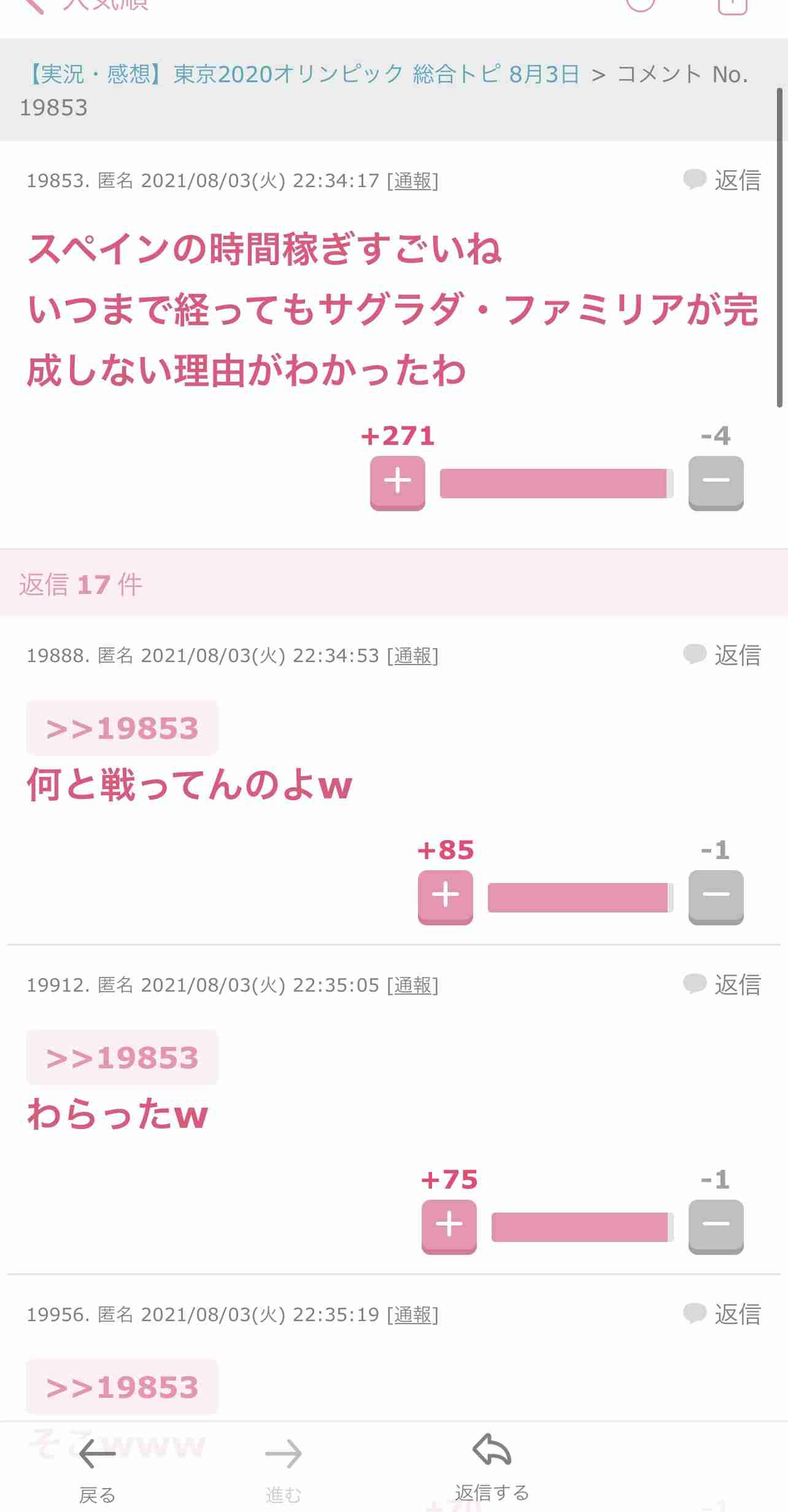Downvote the 何と戦ってんのよw comment

pyautogui.click(x=716, y=897)
